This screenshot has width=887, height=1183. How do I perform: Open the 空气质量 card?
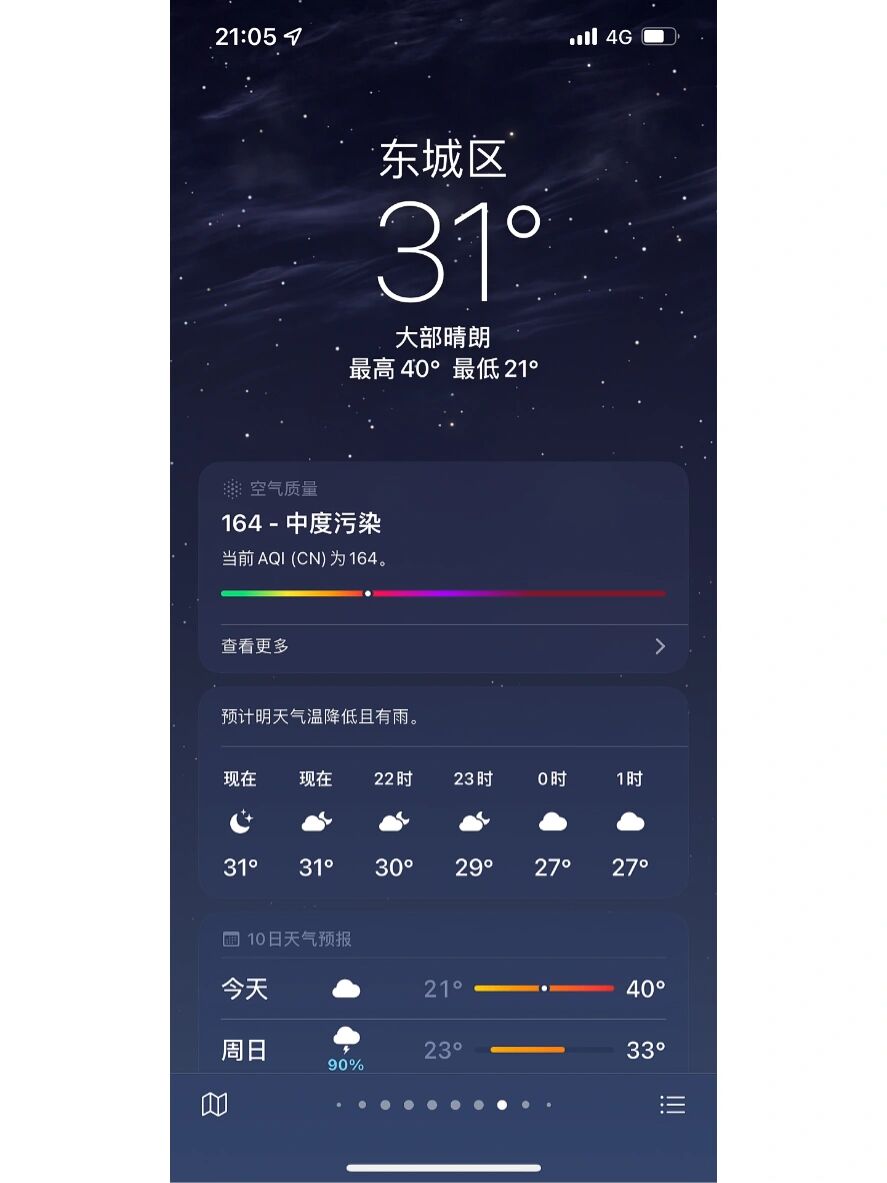pos(443,540)
